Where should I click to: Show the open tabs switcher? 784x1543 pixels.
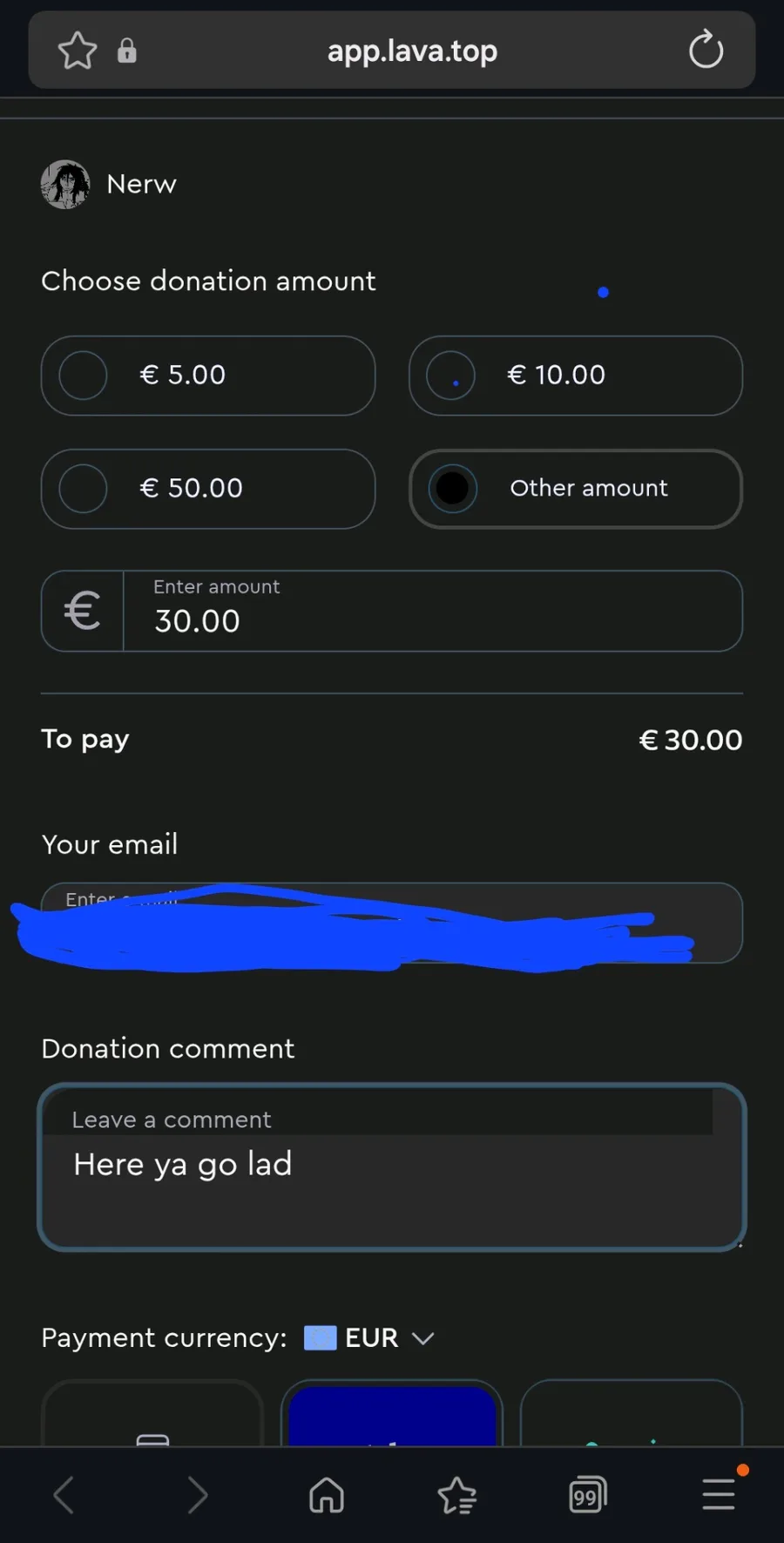pos(587,1496)
